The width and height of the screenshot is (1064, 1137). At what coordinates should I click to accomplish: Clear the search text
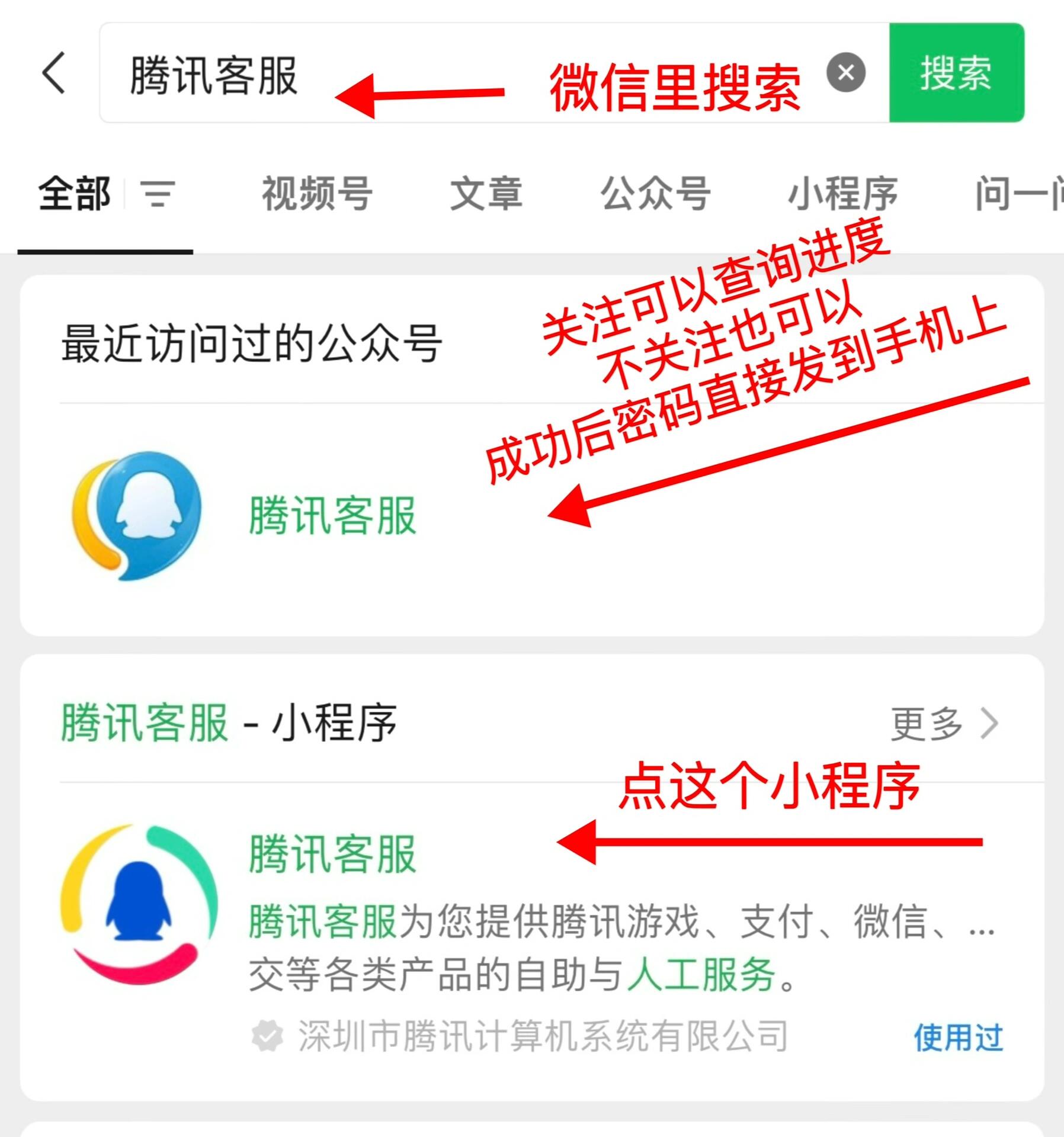click(x=845, y=72)
